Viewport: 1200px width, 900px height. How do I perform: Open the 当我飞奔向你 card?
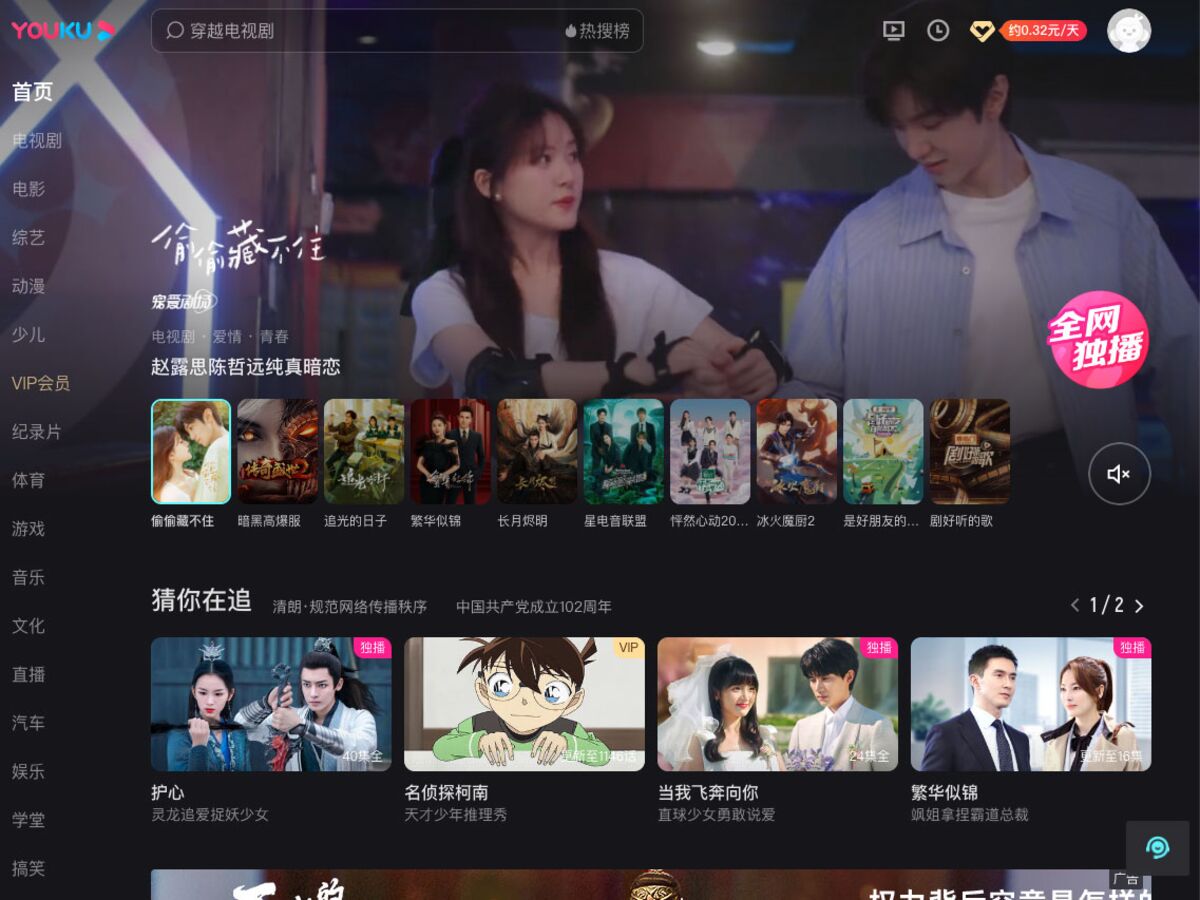pos(777,704)
